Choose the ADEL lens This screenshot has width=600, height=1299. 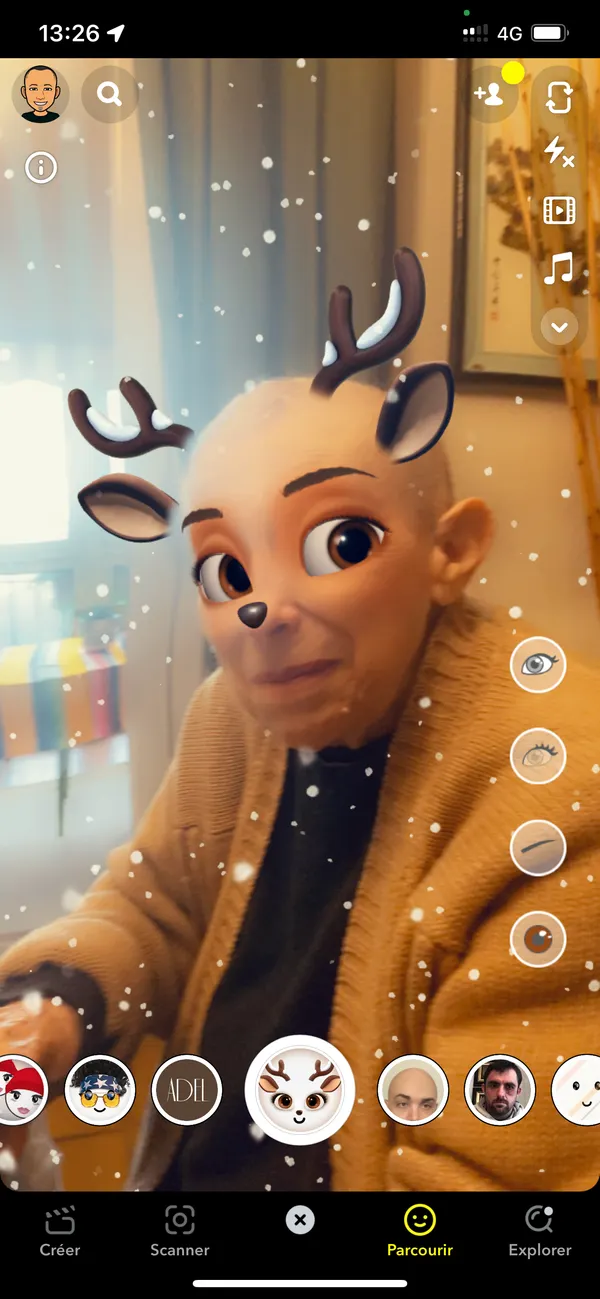(x=187, y=1090)
